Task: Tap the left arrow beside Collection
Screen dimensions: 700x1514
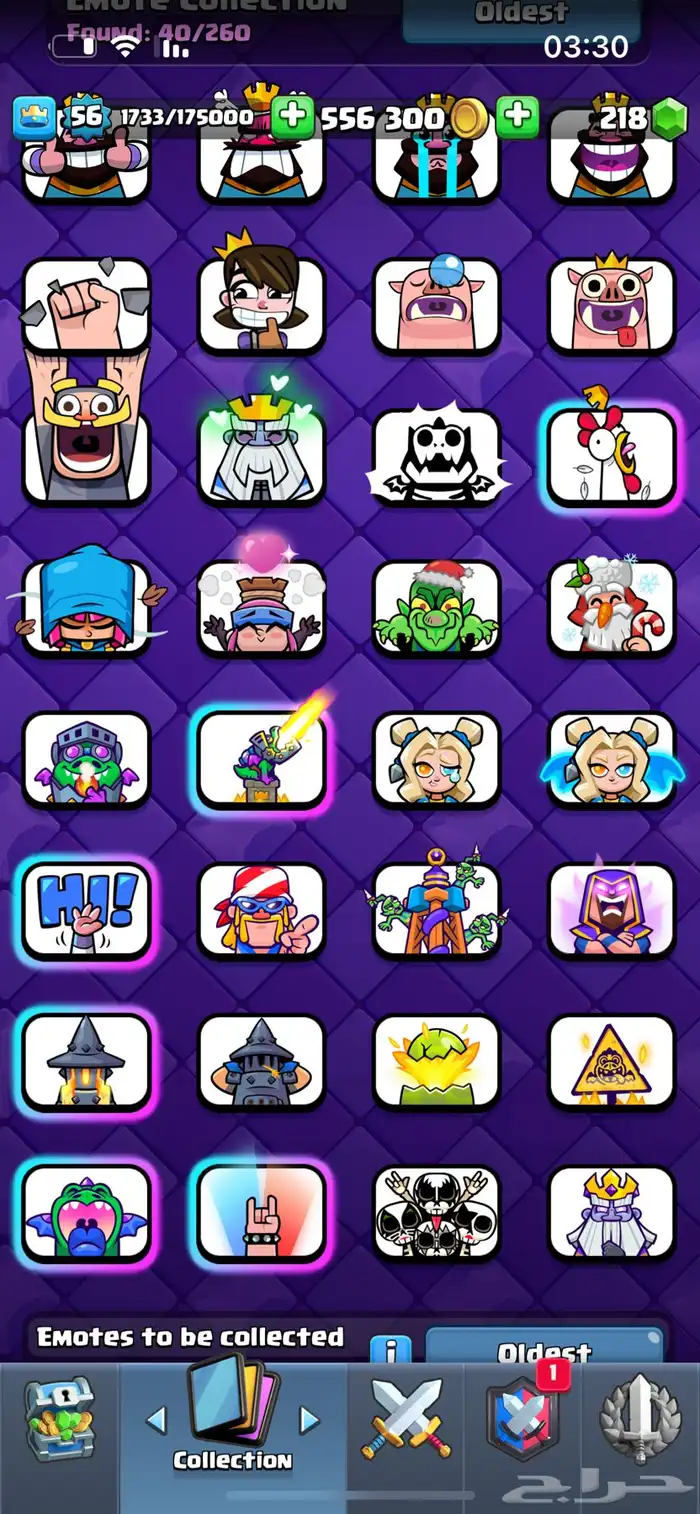Action: coord(156,1420)
